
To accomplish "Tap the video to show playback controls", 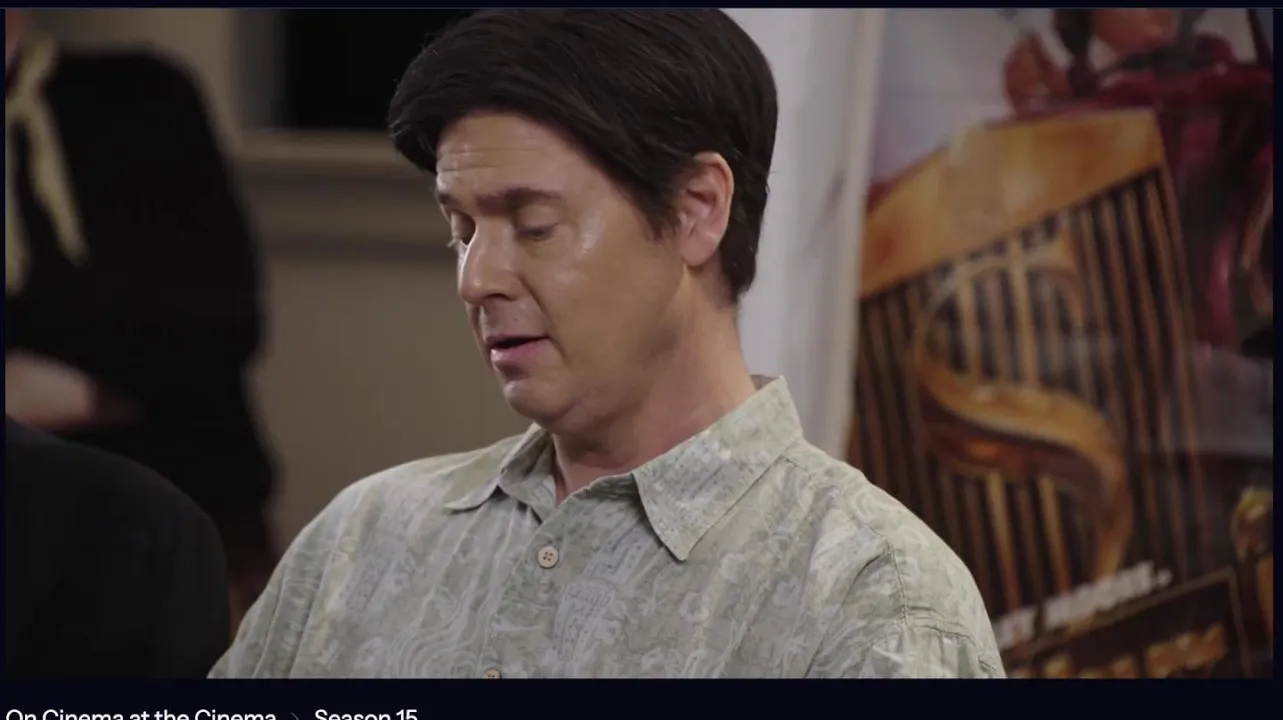I will 641,342.
